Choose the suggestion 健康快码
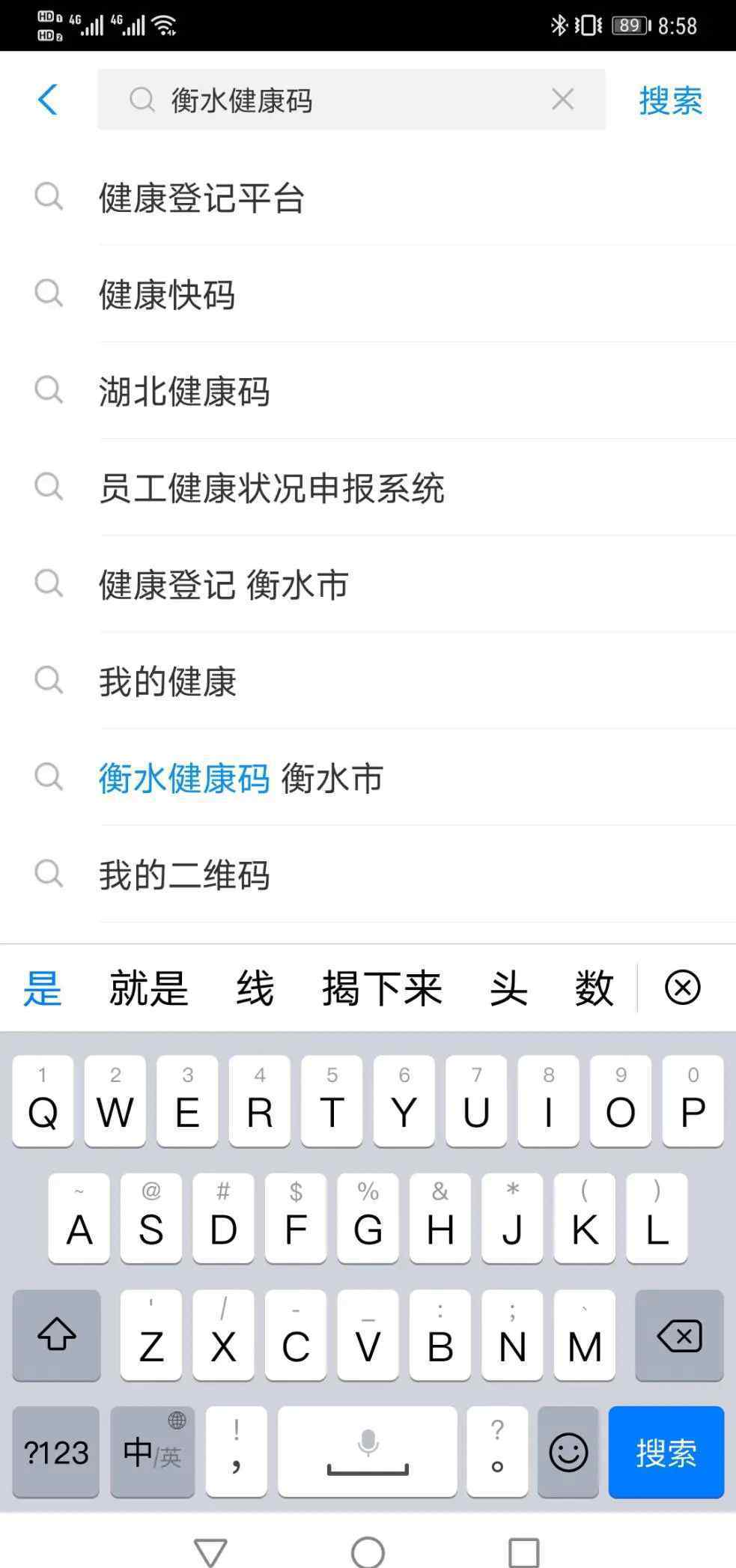Viewport: 736px width, 1568px height. tap(368, 294)
